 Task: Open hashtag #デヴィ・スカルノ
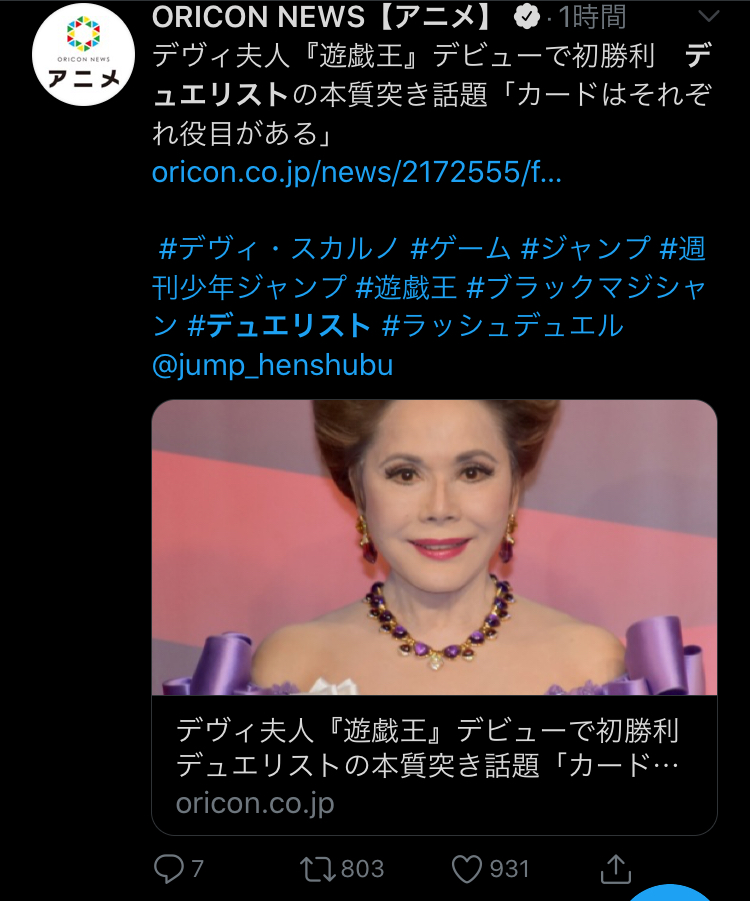point(280,248)
